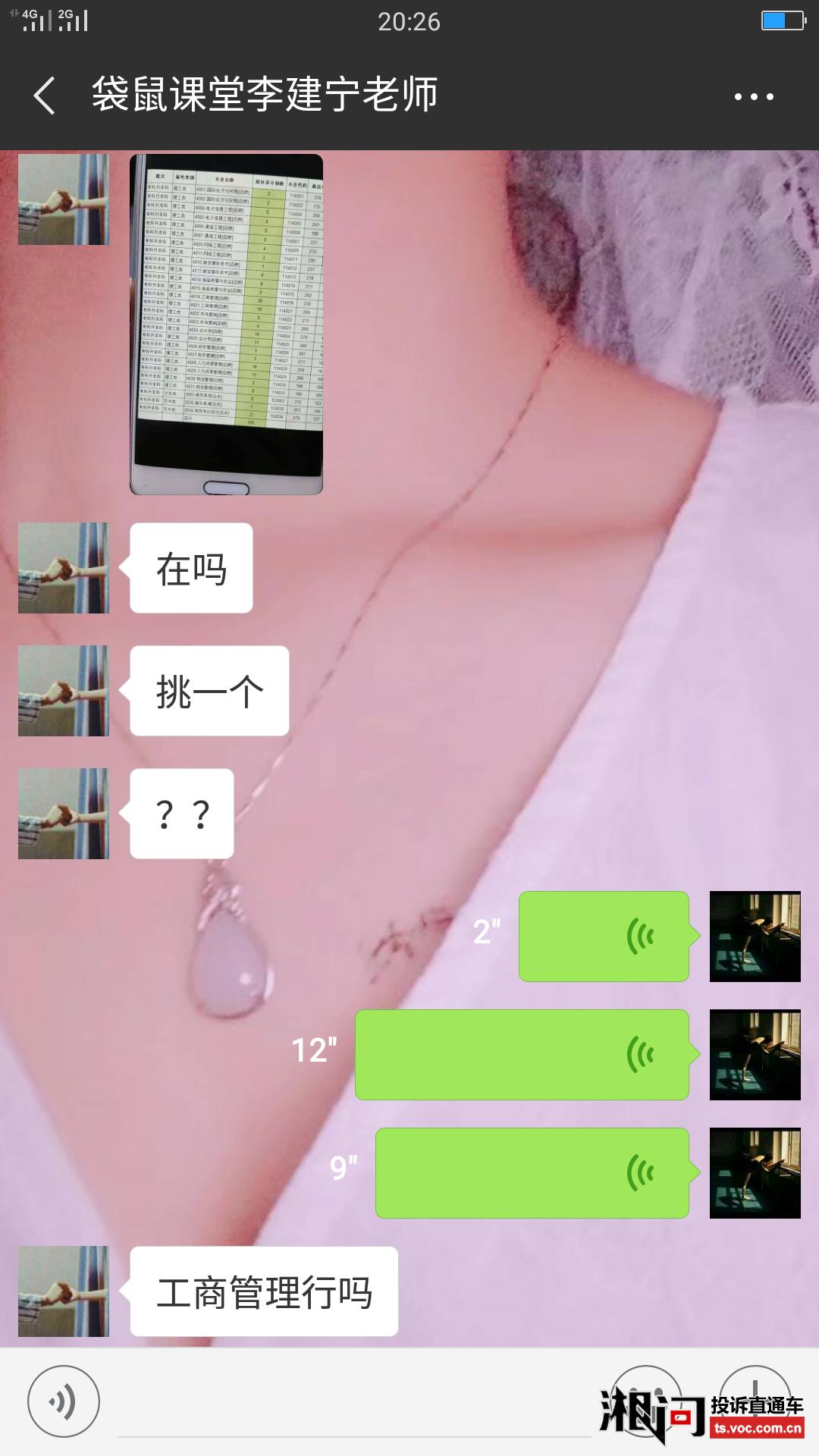Open my avatar beside the 2-second voice message
Image resolution: width=819 pixels, height=1456 pixels.
pos(755,937)
